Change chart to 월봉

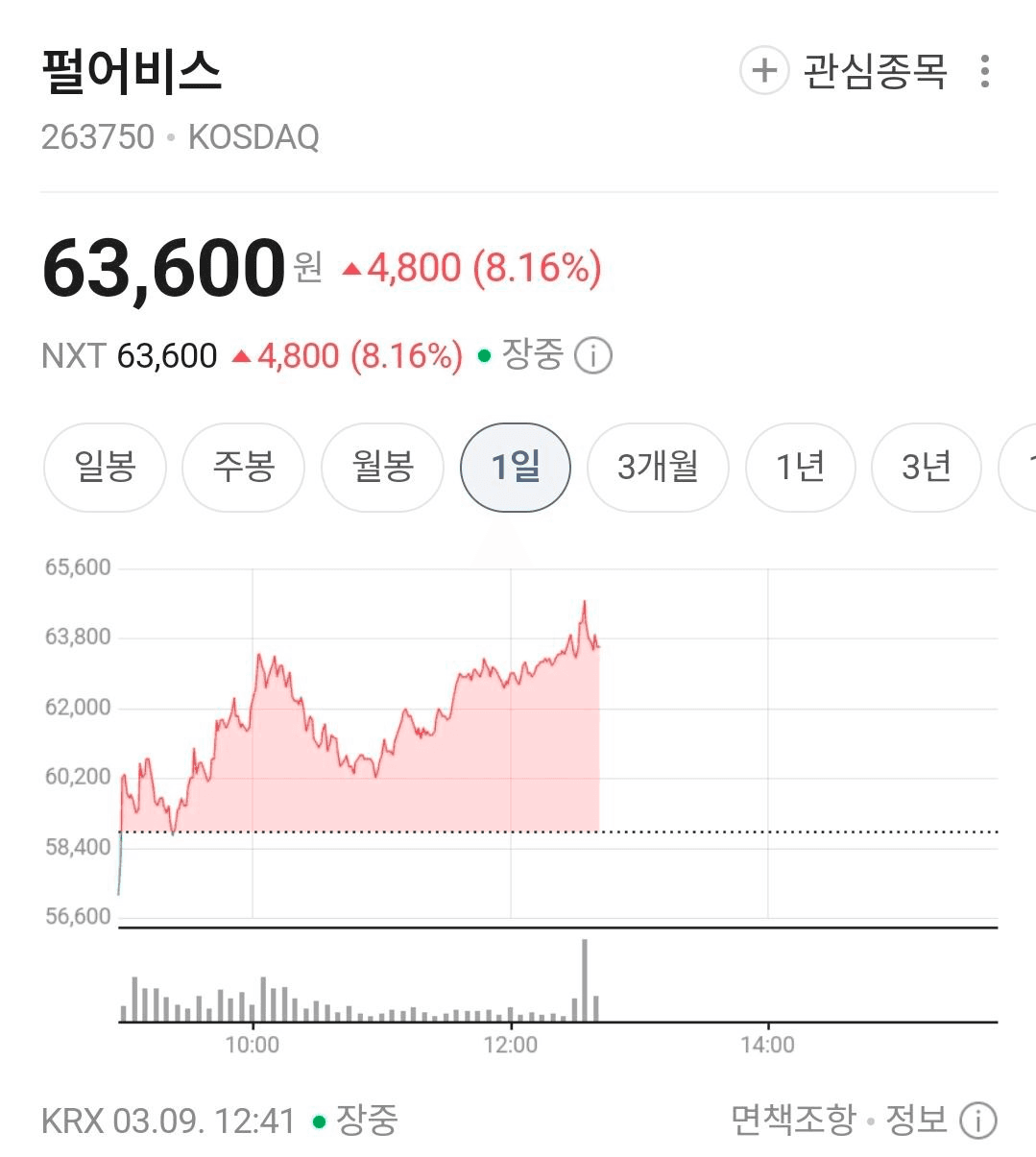tap(382, 468)
